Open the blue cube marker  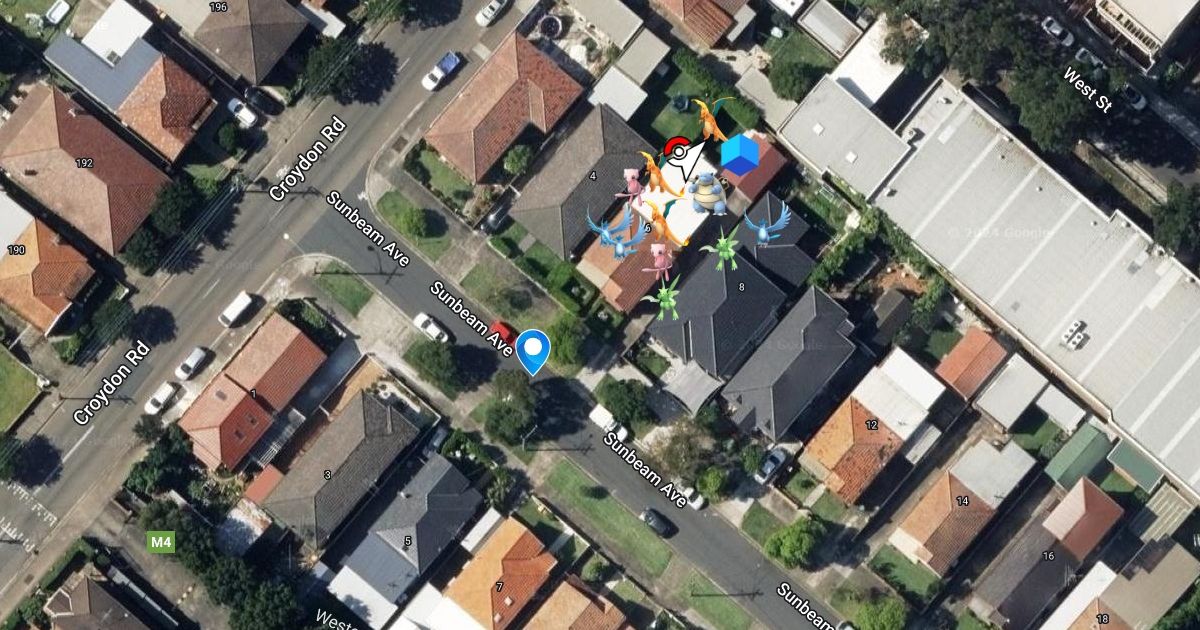pyautogui.click(x=740, y=155)
